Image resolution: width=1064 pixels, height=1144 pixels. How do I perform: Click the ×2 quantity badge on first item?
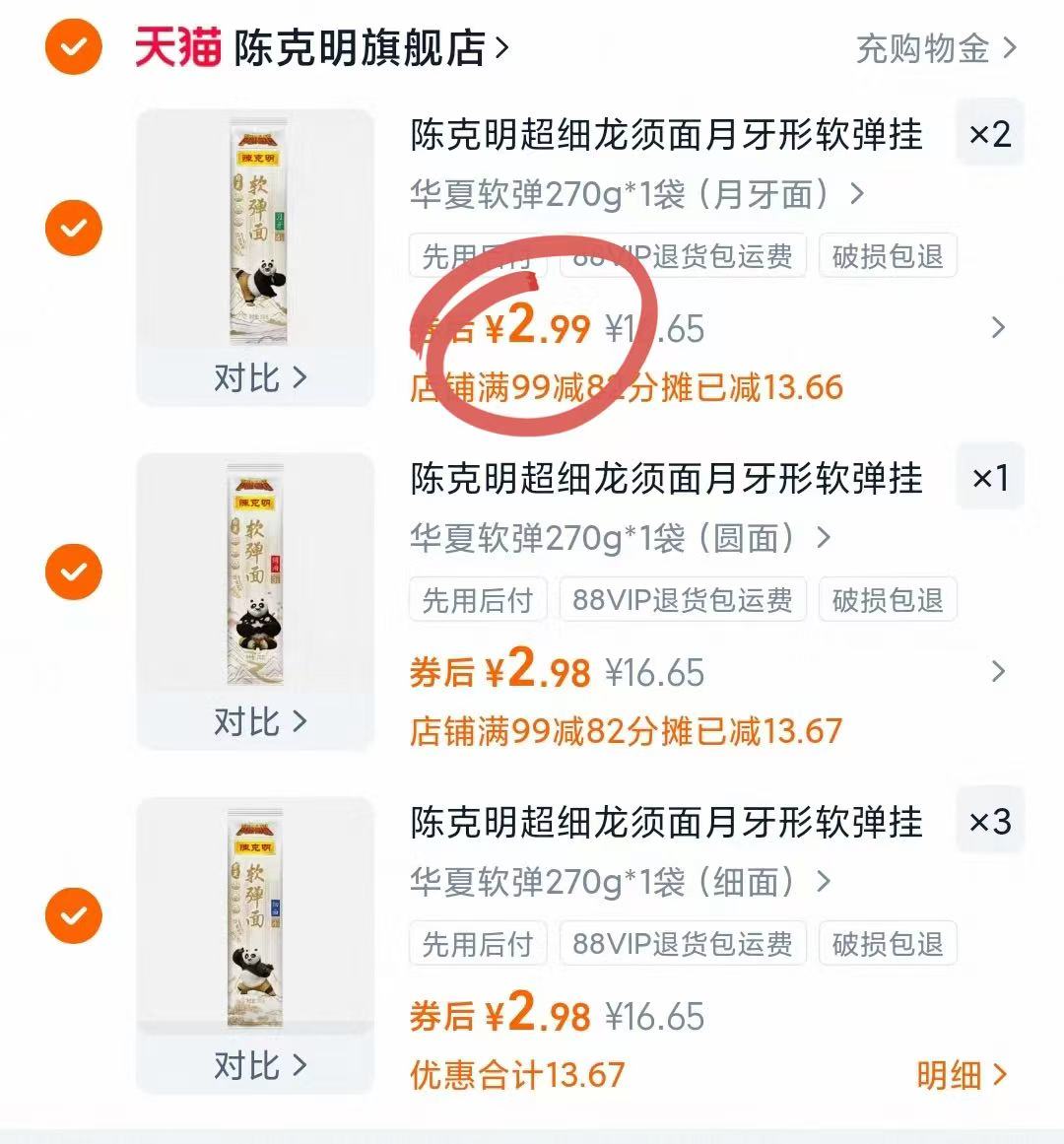pos(989,136)
